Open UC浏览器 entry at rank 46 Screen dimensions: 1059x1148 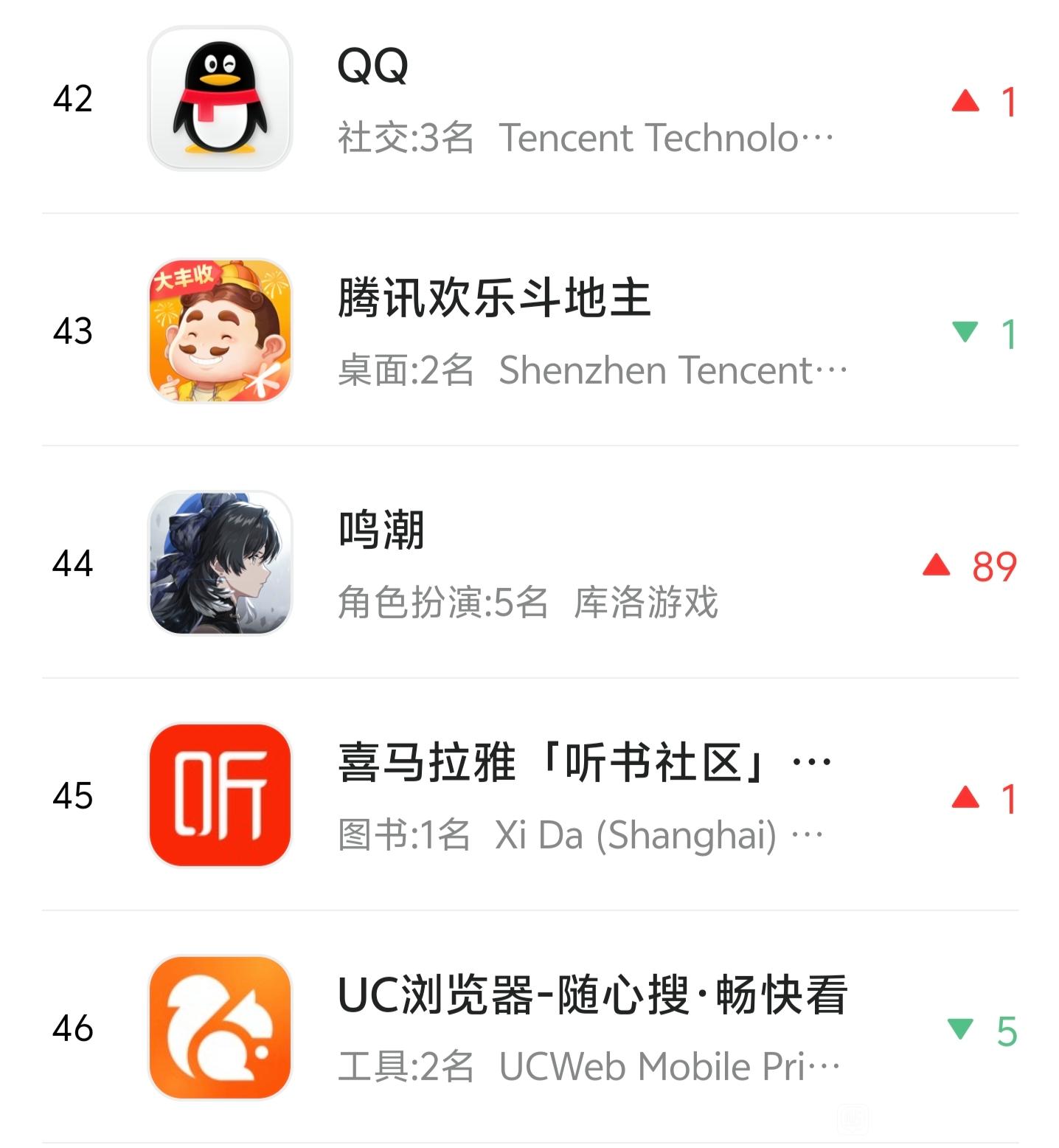point(590,995)
